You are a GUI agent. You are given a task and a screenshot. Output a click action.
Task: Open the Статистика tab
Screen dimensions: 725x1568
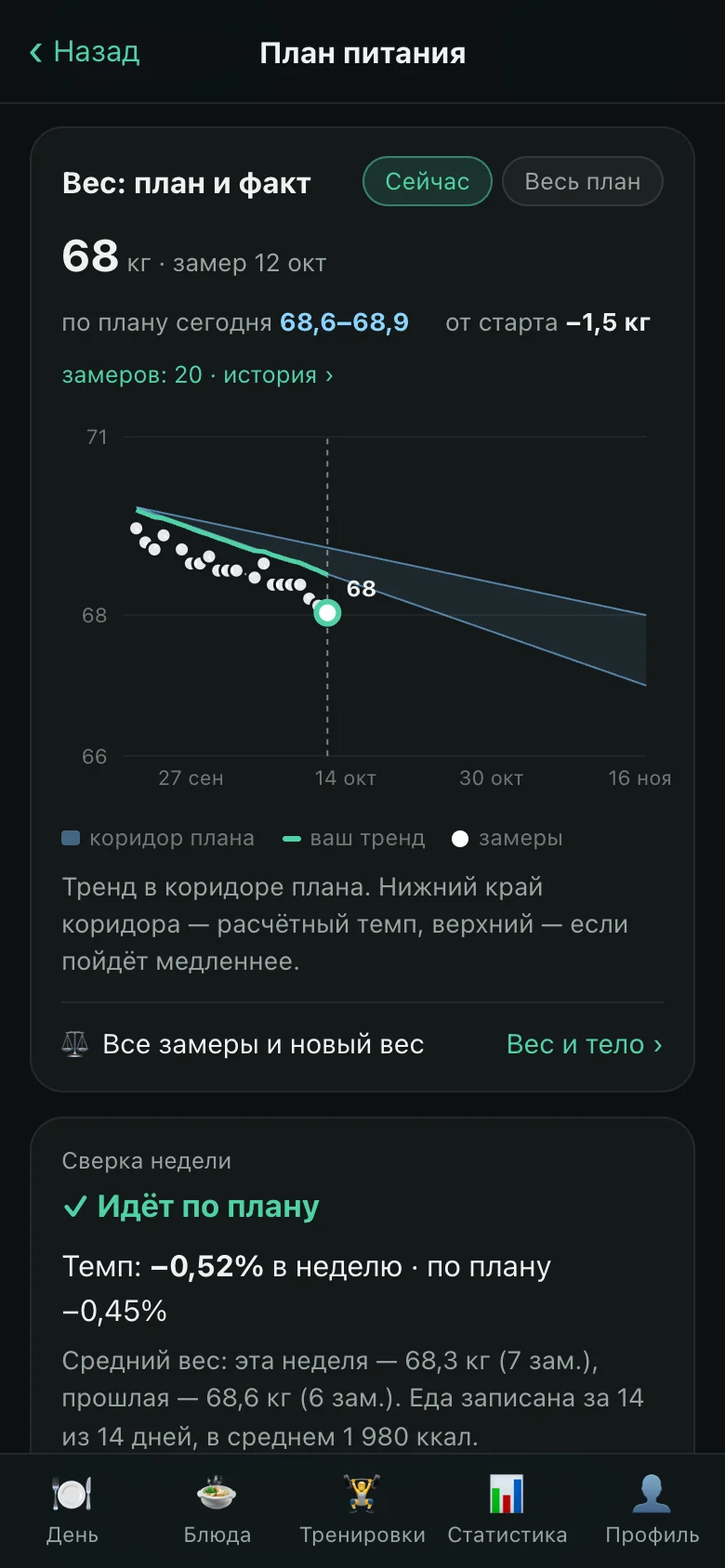point(507,1509)
